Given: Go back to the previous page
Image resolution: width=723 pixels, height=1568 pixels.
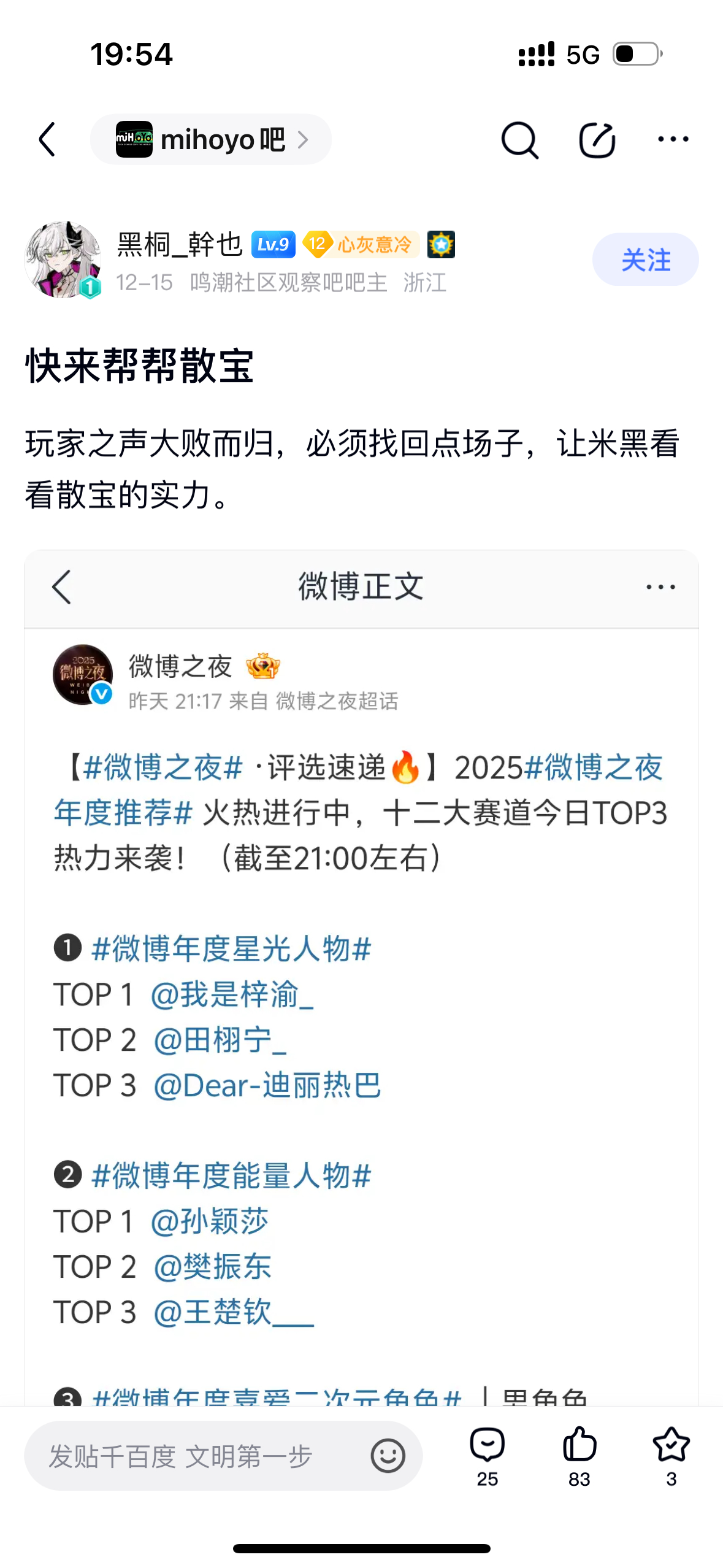Looking at the screenshot, I should [x=48, y=139].
